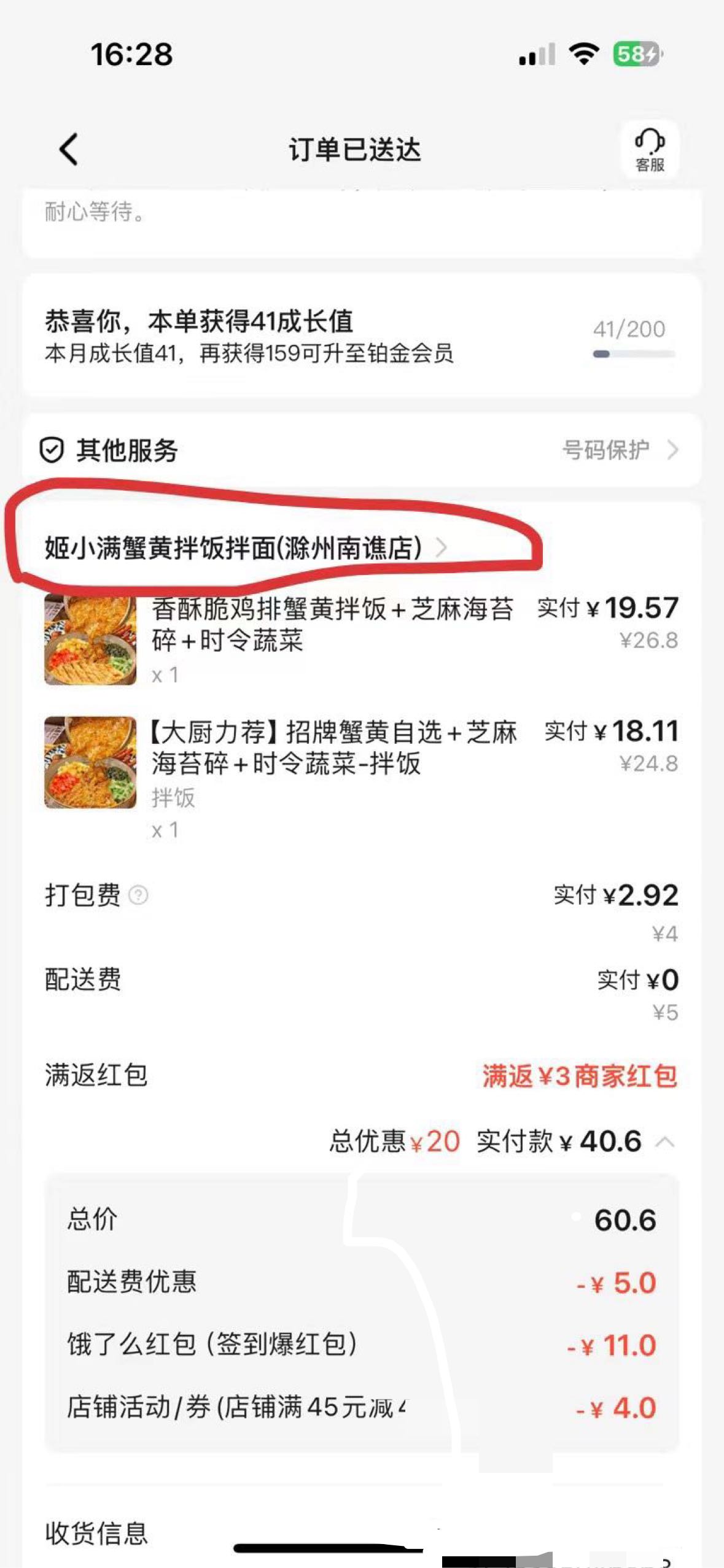Go back from the delivered order page
The image size is (724, 1568).
[69, 150]
